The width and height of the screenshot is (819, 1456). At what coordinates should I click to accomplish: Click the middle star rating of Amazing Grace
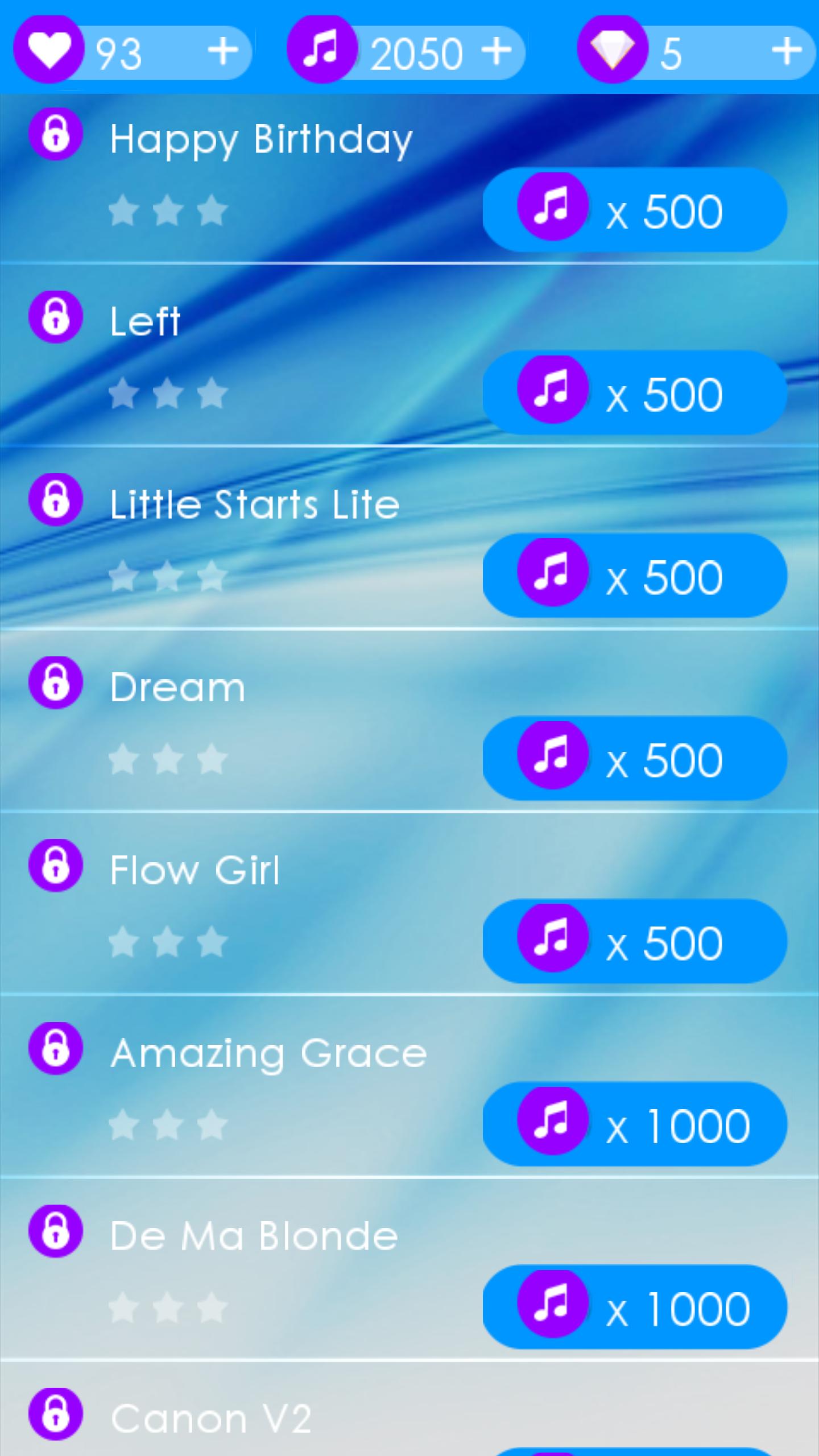tap(167, 1125)
